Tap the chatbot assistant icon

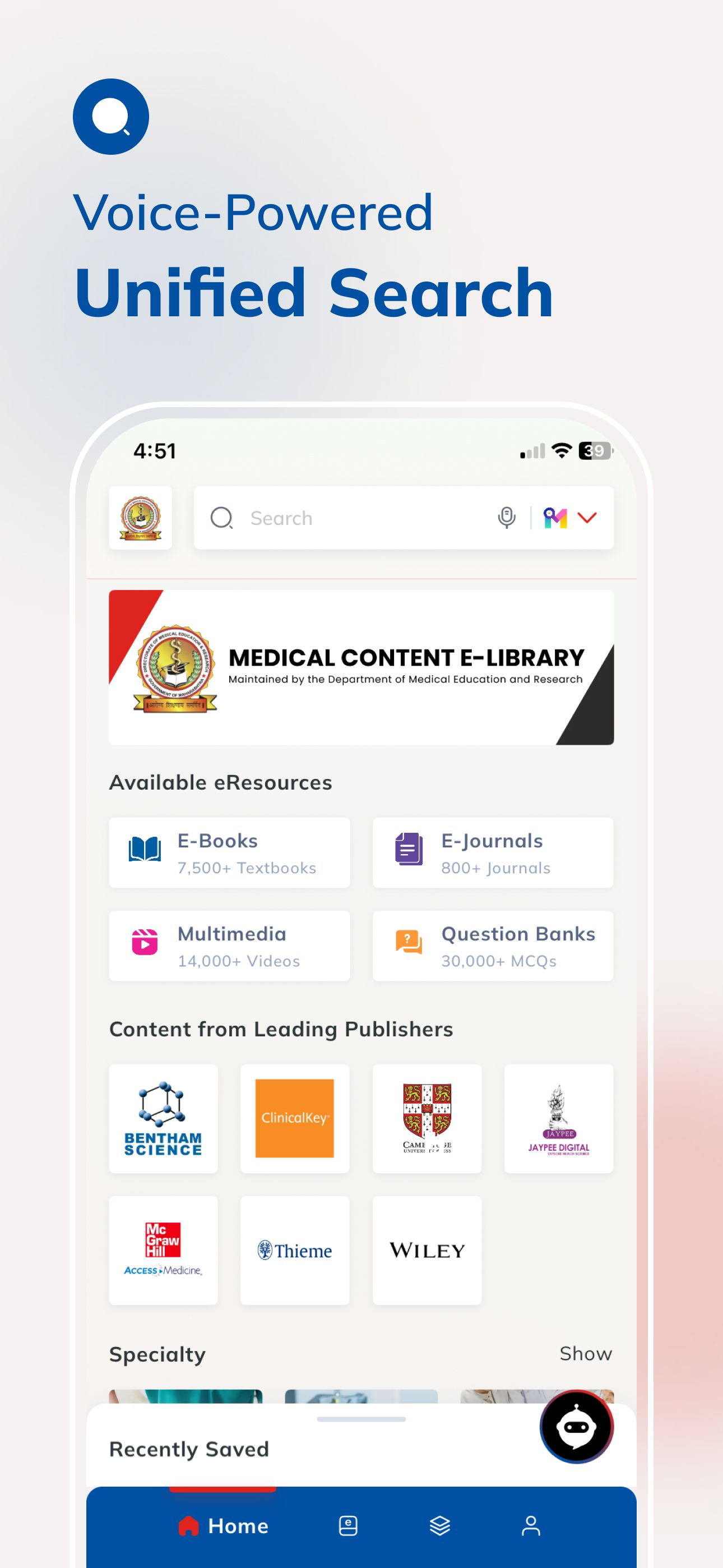point(576,1427)
